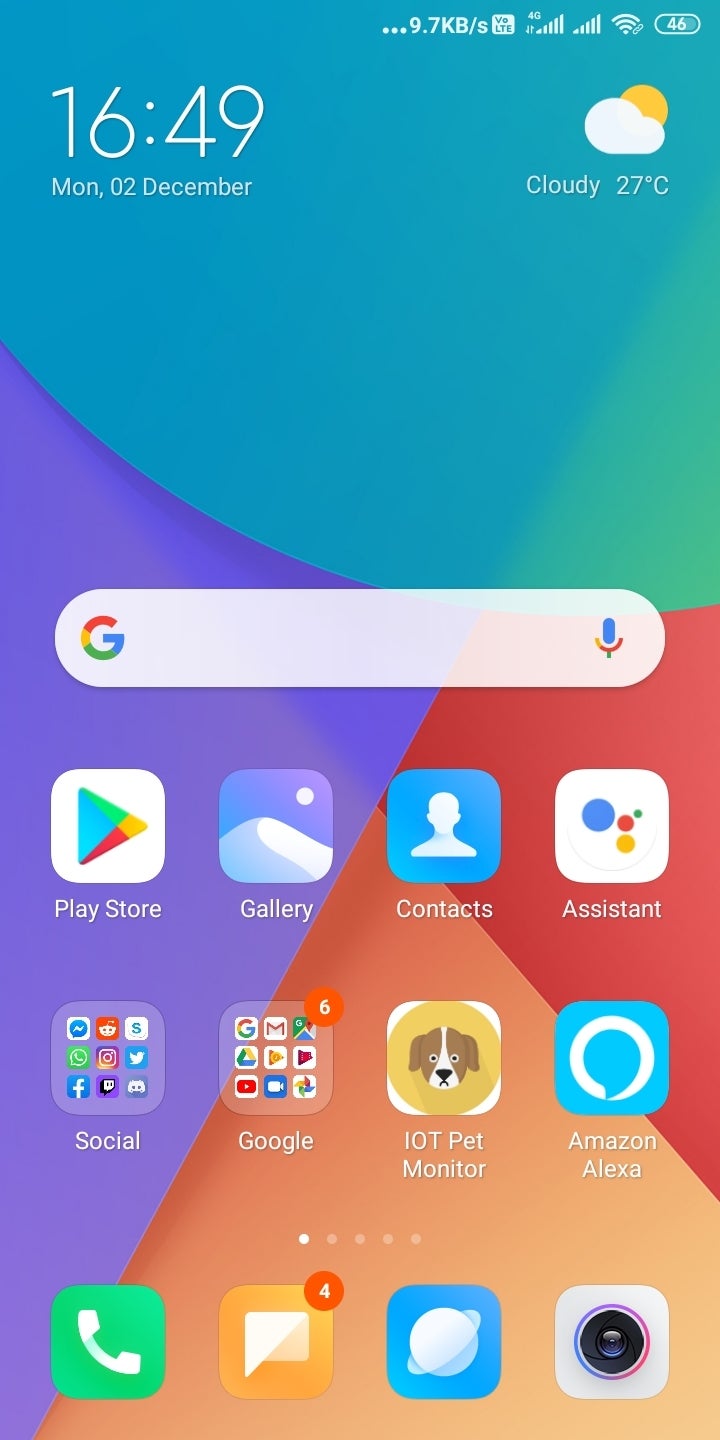
Task: Expand the Social folder
Action: (x=108, y=1058)
